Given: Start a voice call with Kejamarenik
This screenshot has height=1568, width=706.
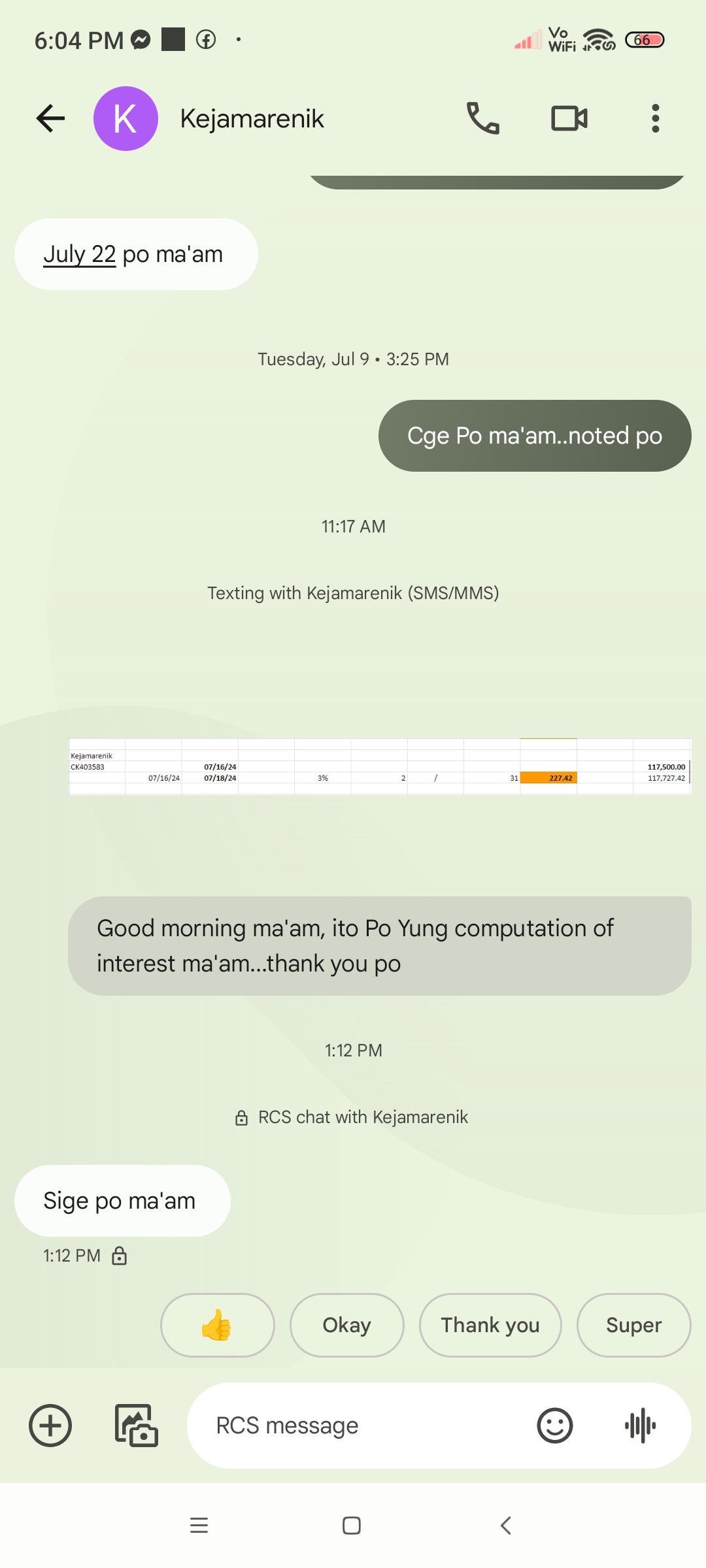Looking at the screenshot, I should pos(483,118).
